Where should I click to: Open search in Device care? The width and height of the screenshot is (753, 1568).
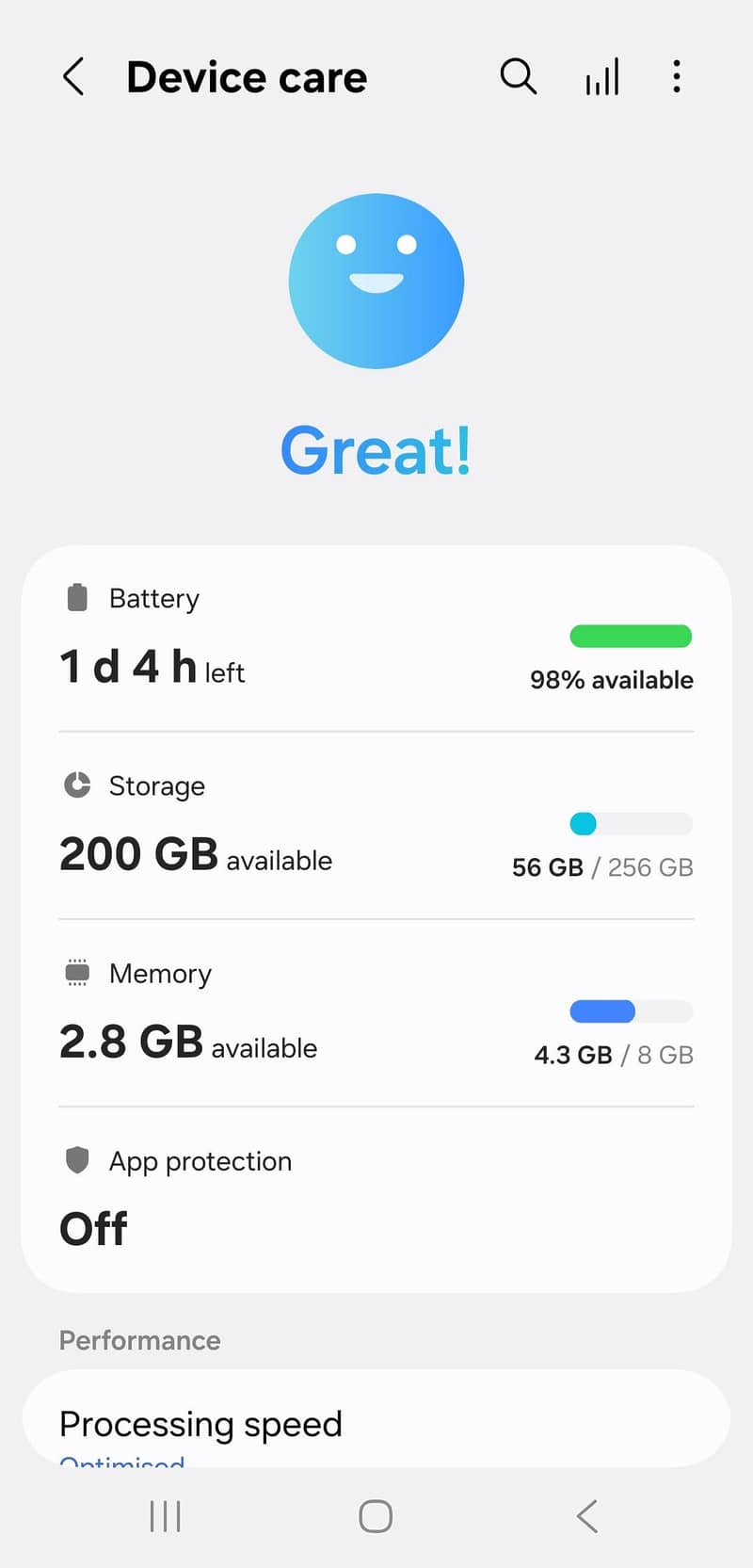coord(518,76)
